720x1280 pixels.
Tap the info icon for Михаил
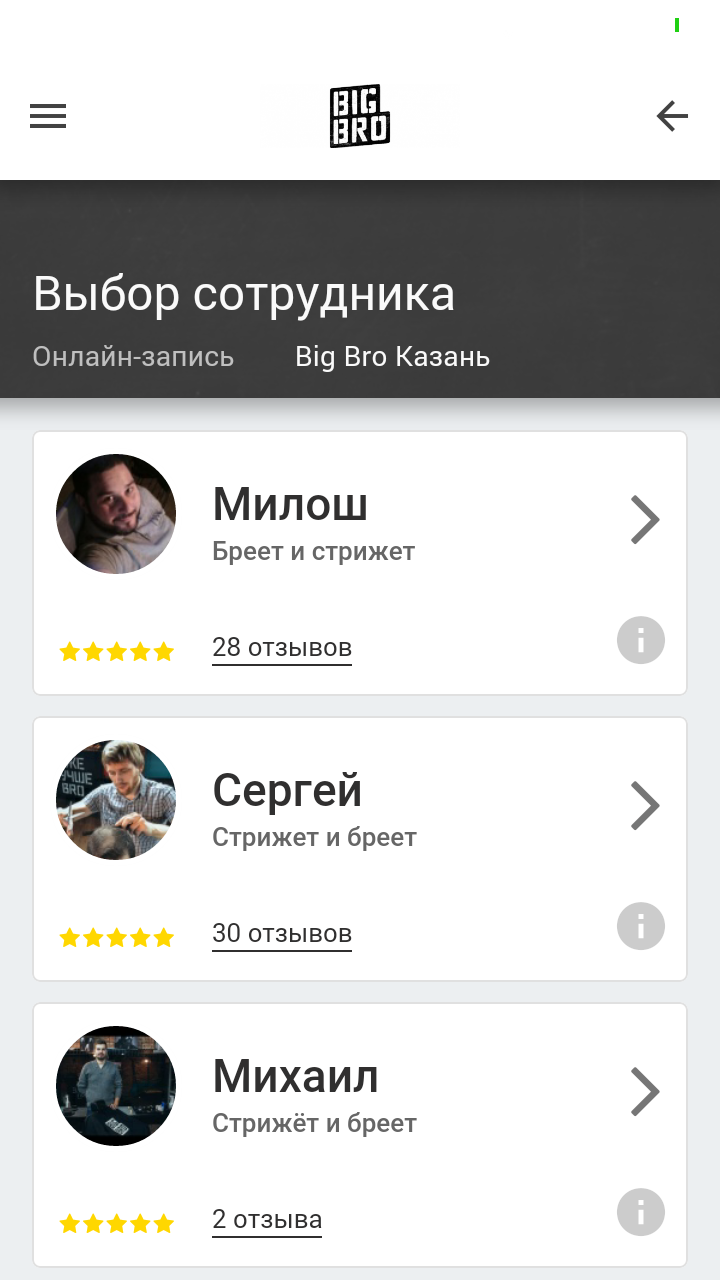click(x=641, y=1212)
